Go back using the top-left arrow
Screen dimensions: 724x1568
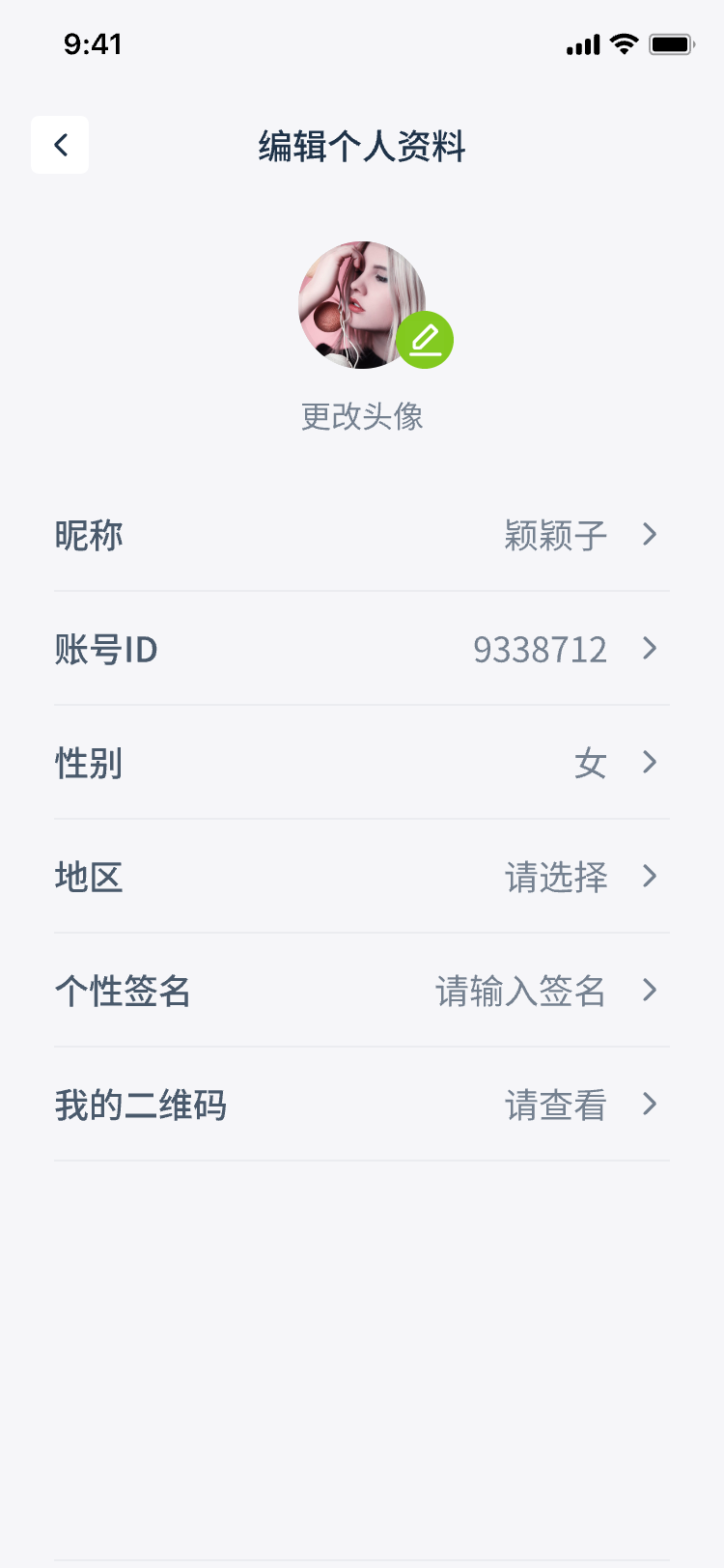(60, 145)
